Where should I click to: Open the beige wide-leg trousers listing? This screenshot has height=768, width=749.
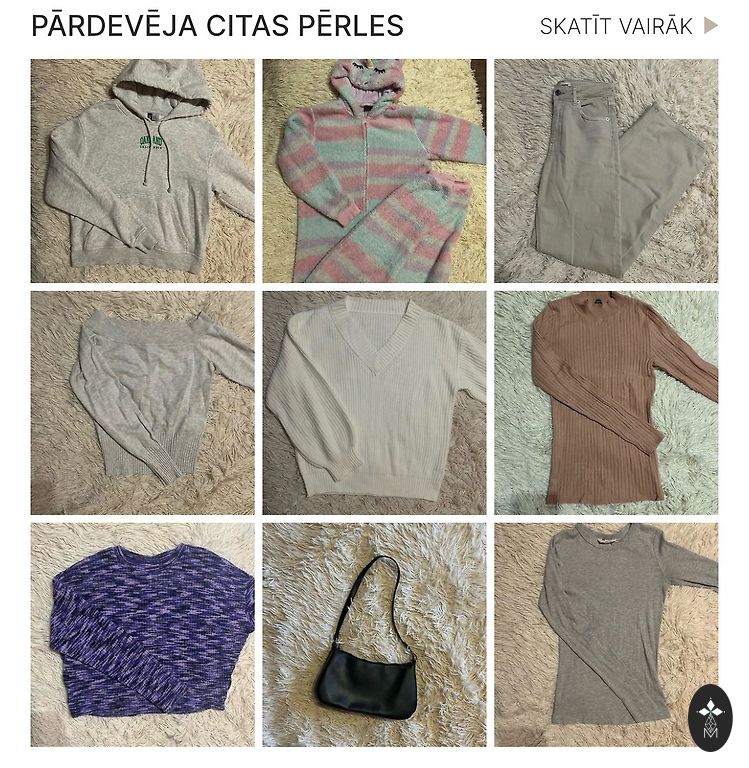(606, 171)
